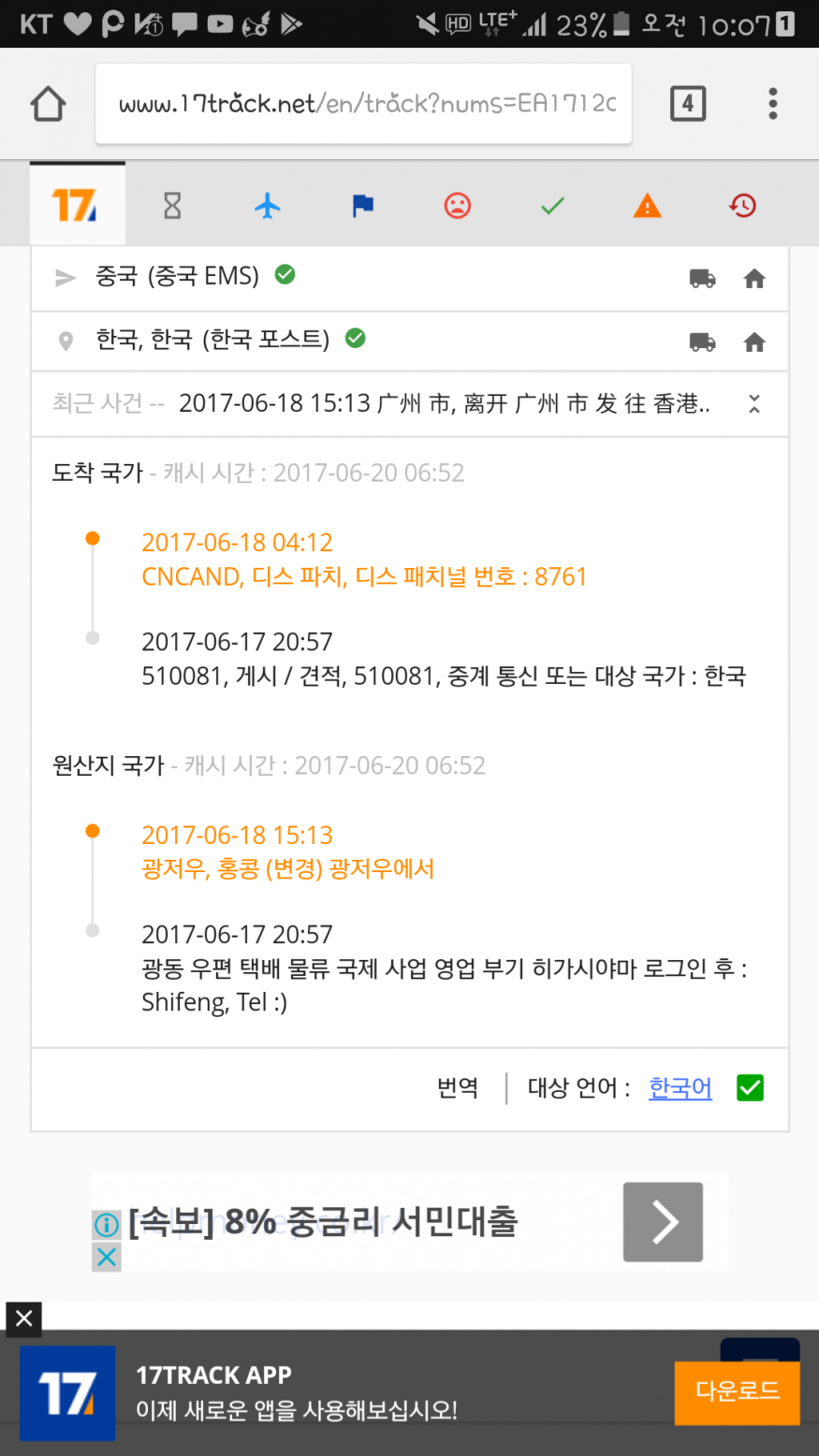Switch to the sad face undelivered tab

coord(458,205)
